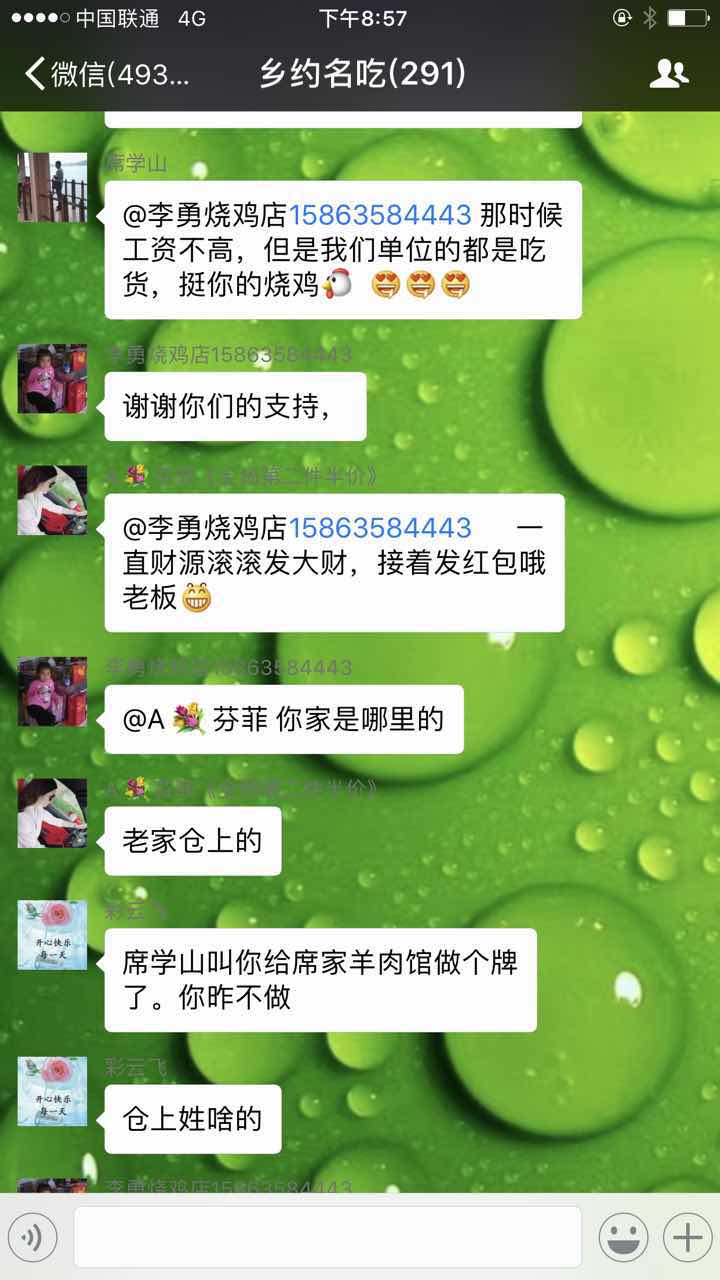
Task: Tap phone number link in 席学山's message
Action: point(380,214)
